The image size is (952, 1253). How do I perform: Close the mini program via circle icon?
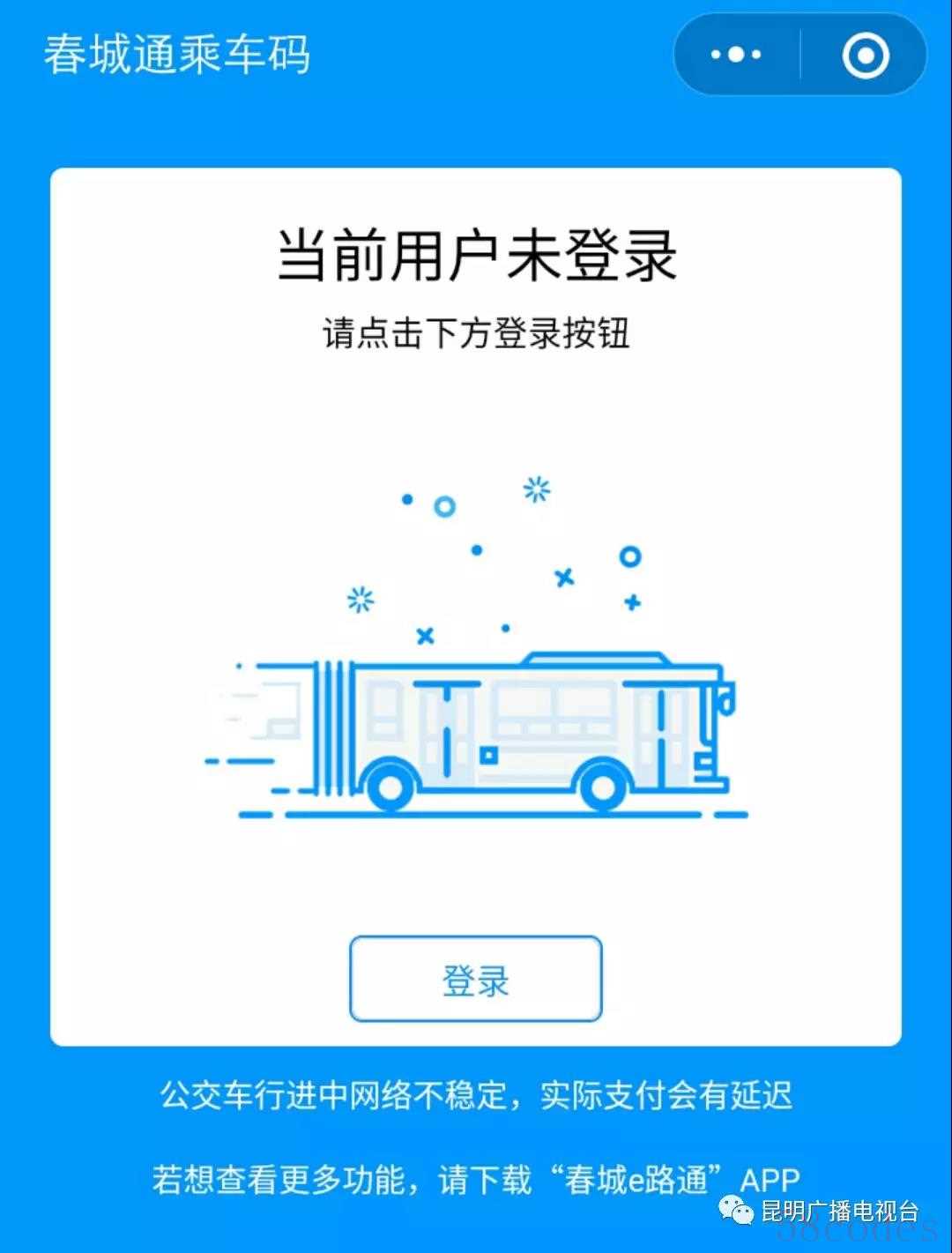pos(865,56)
